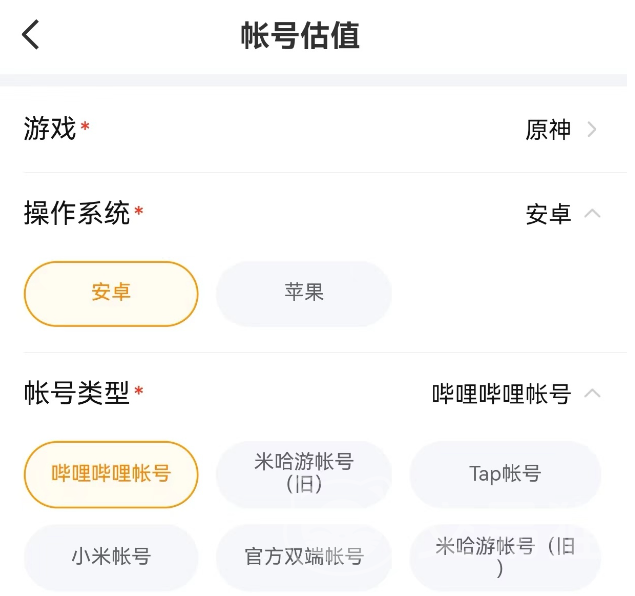This screenshot has width=635, height=596.
Task: Select the 安卓 operating system chip
Action: tap(111, 293)
